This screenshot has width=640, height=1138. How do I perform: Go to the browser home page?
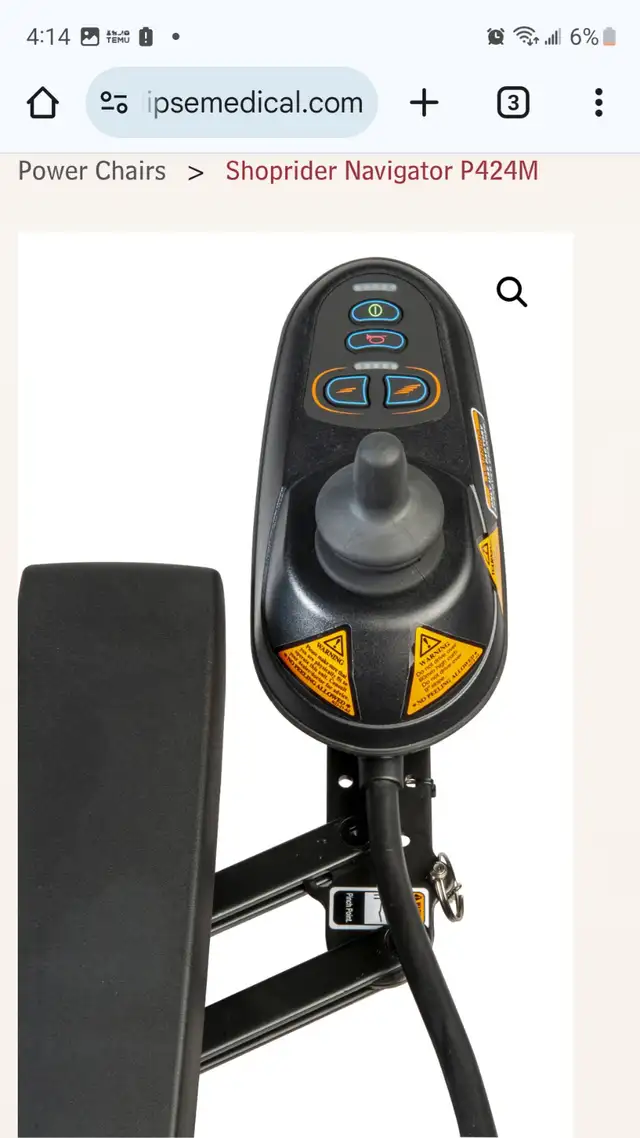(x=43, y=103)
